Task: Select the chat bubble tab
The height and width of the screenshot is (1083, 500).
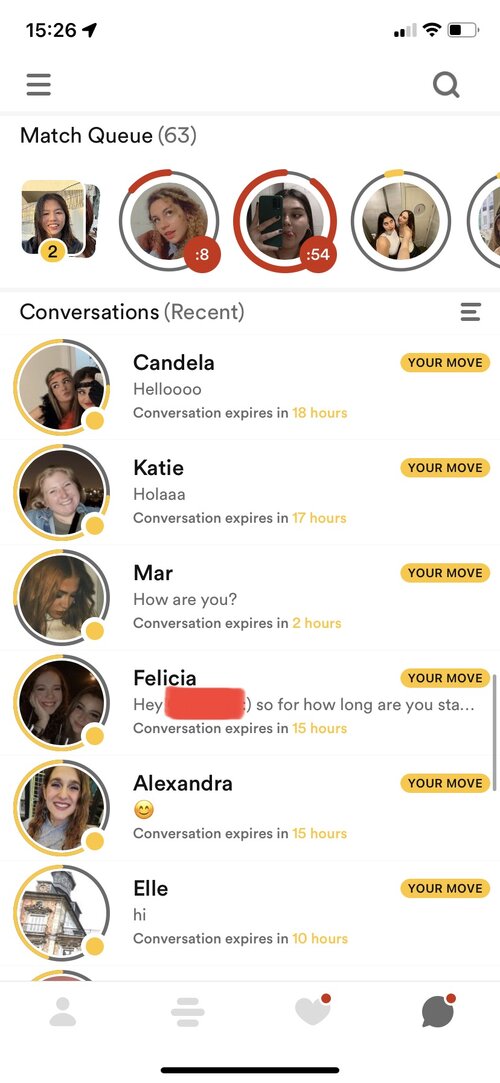Action: coord(439,1011)
